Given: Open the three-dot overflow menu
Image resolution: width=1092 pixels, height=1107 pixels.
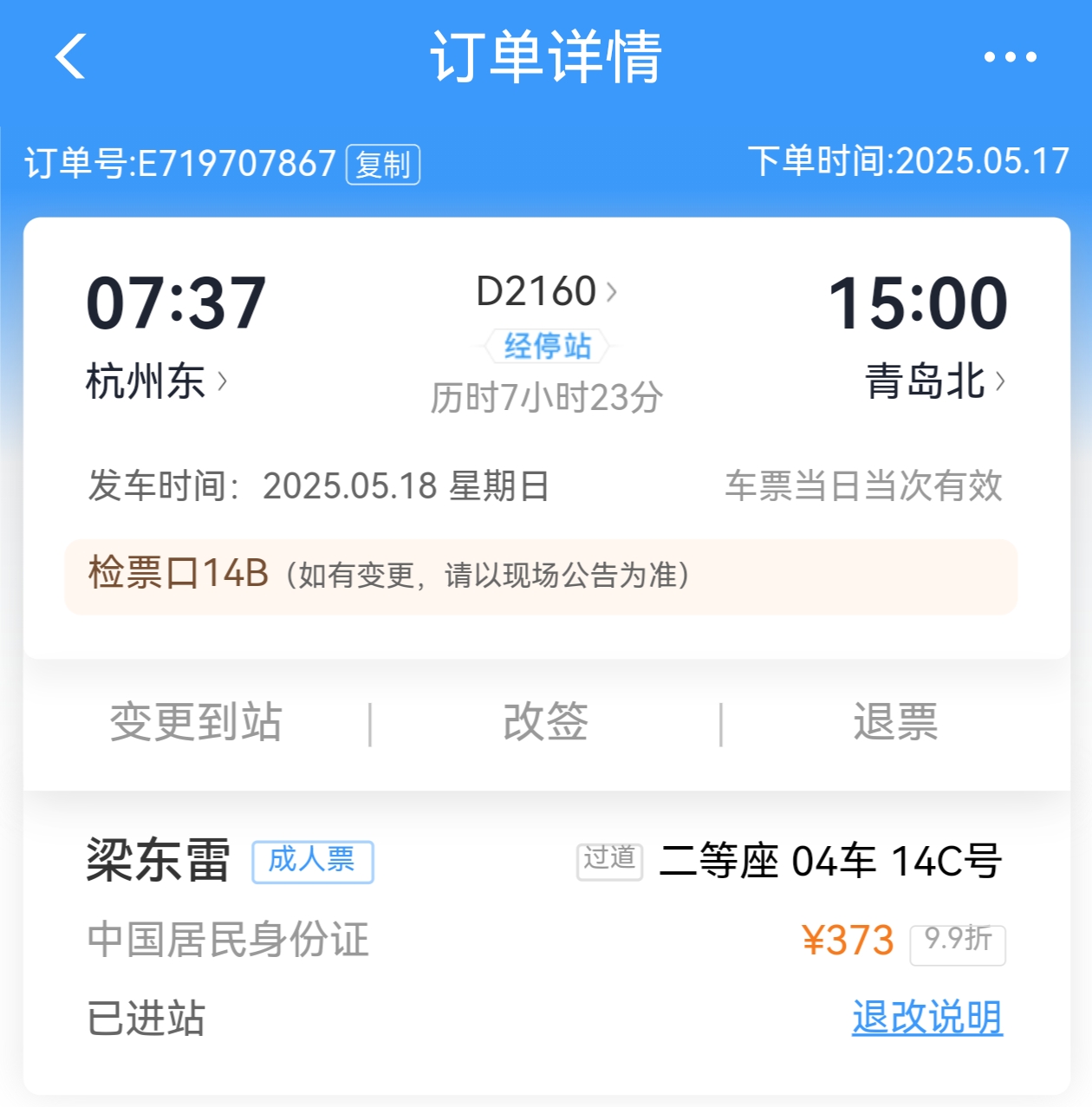Looking at the screenshot, I should coord(1010,57).
